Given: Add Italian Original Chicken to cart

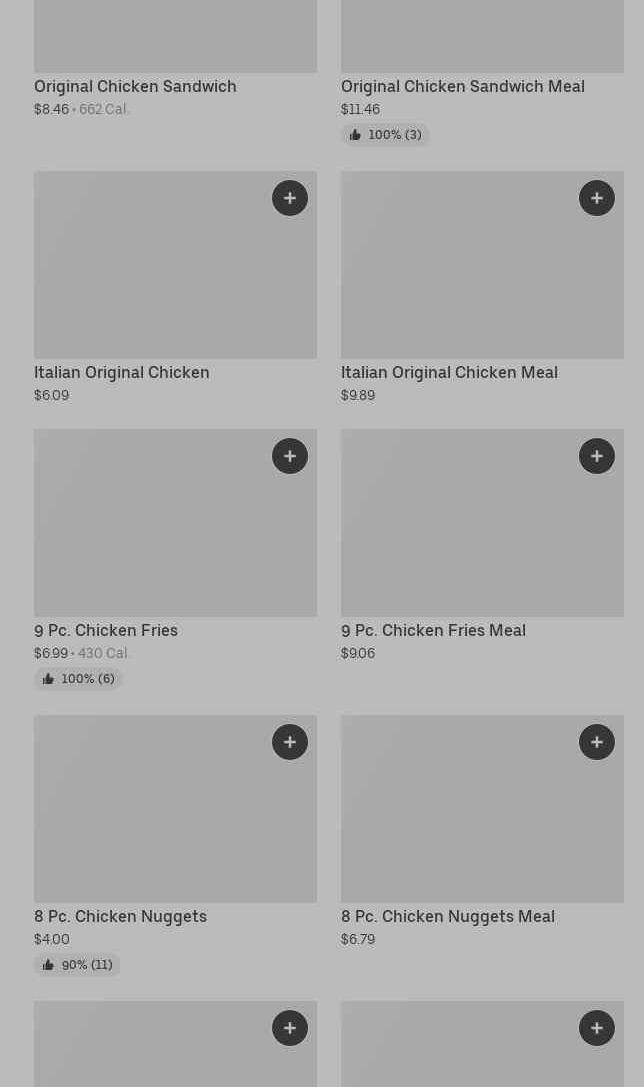Looking at the screenshot, I should (x=290, y=198).
